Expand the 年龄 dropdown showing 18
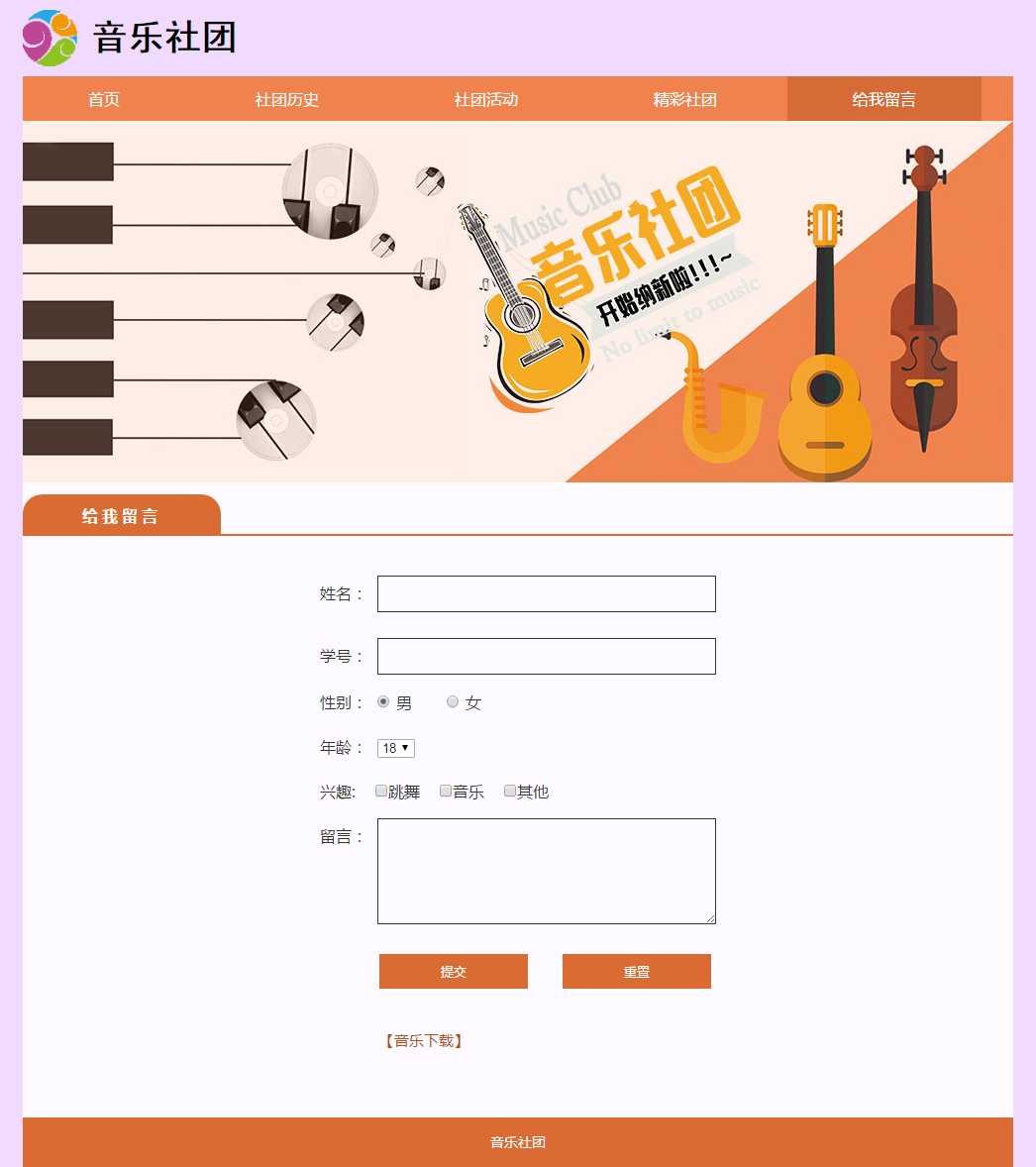The image size is (1036, 1167). tap(395, 748)
